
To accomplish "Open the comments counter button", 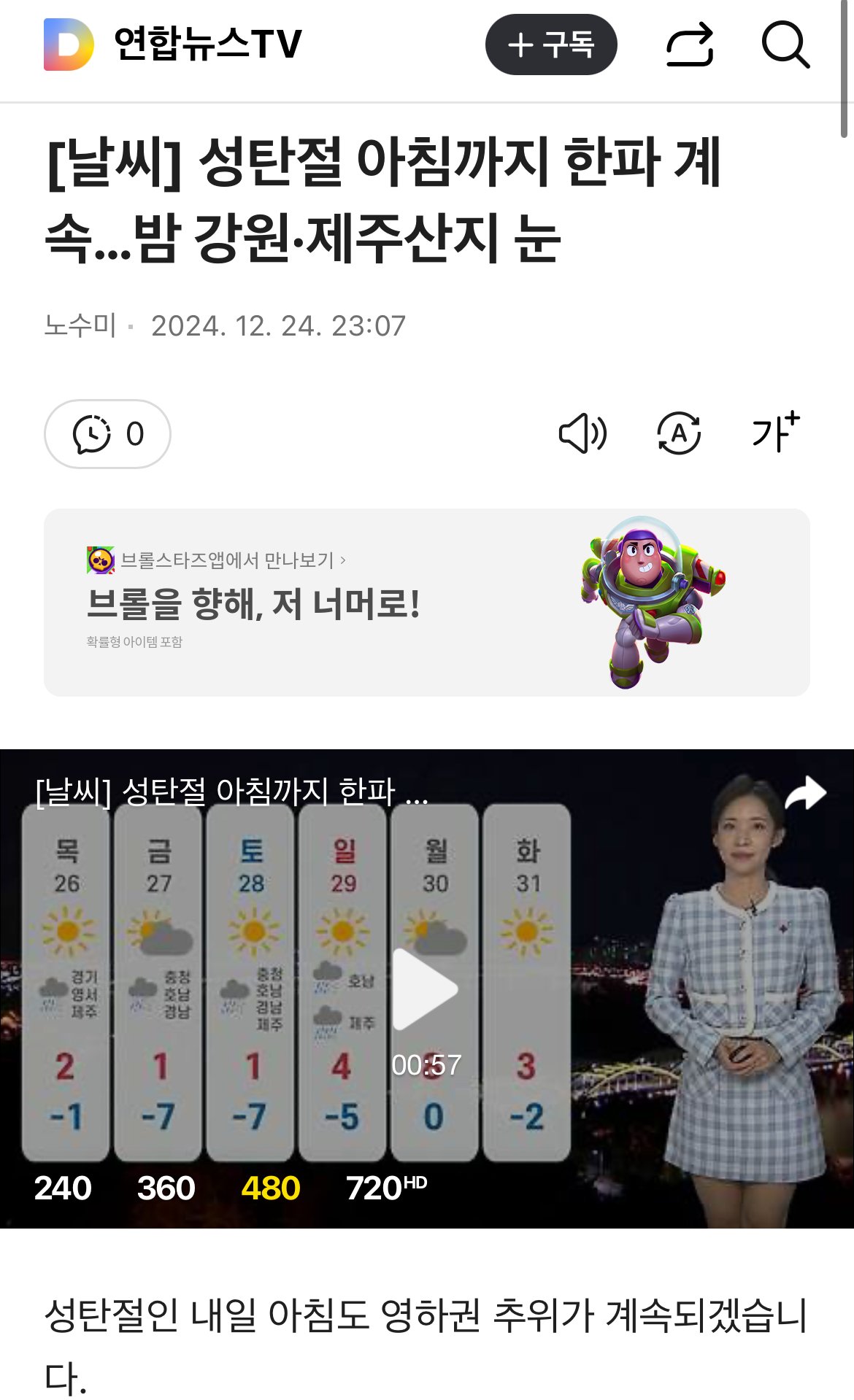I will (x=108, y=434).
